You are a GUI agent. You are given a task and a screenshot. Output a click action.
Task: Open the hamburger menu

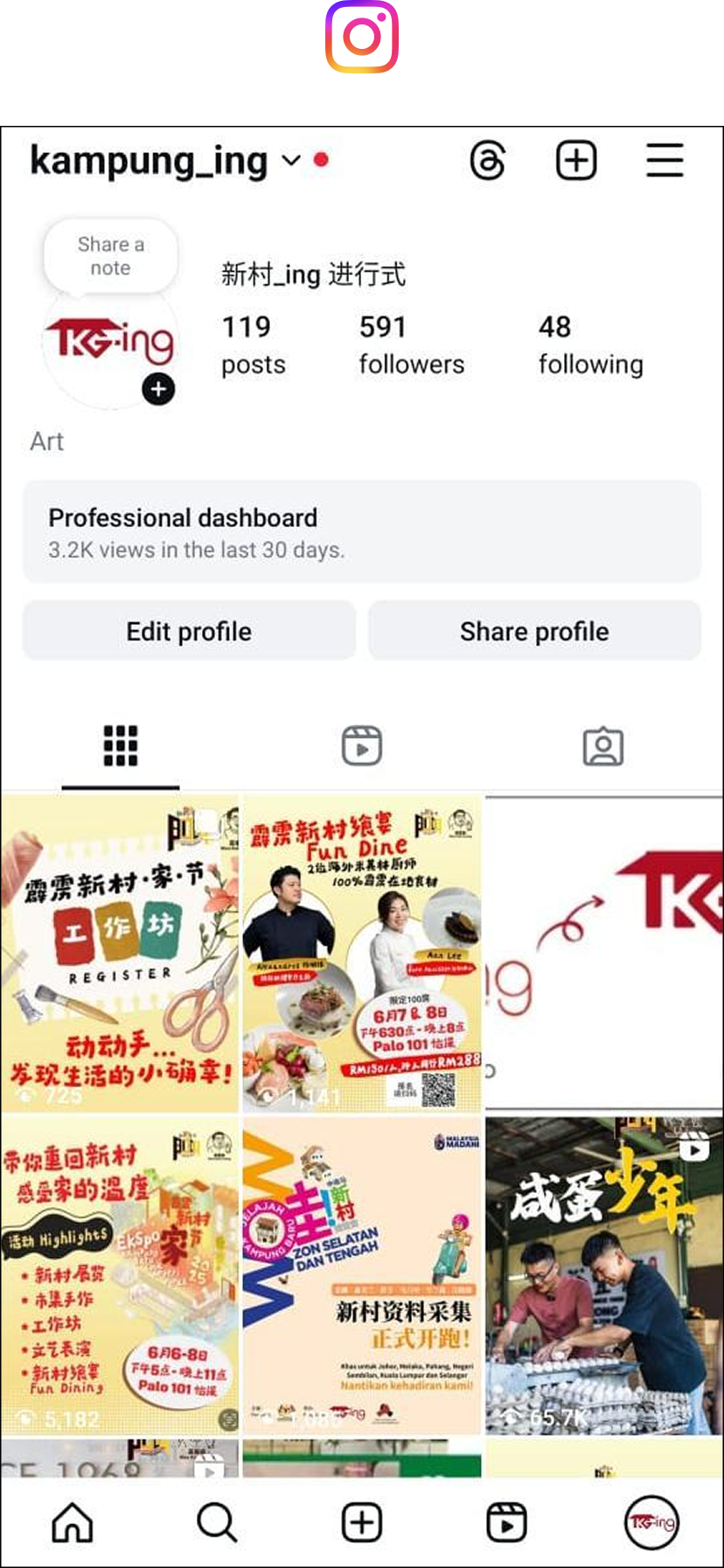point(665,161)
